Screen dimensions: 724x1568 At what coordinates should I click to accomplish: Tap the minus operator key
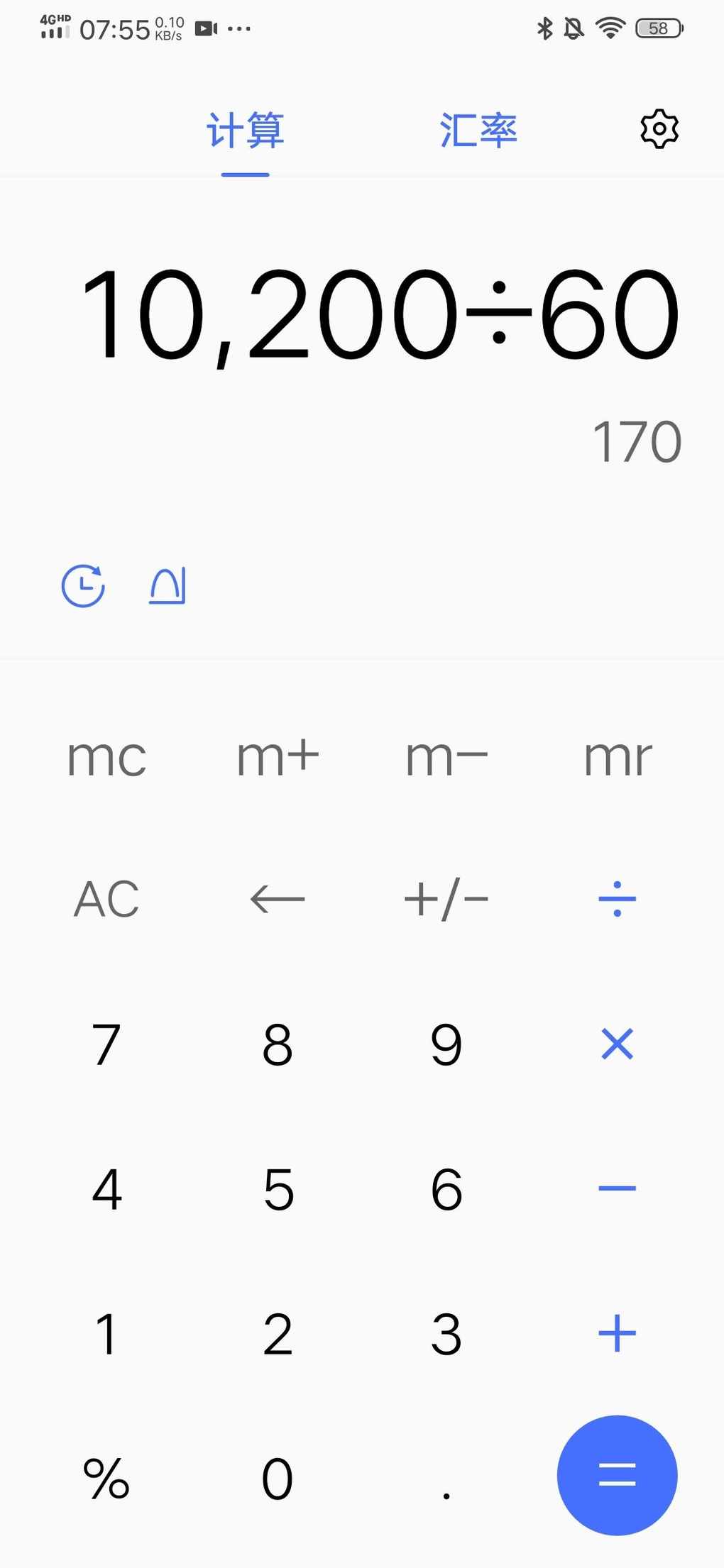(x=617, y=1188)
